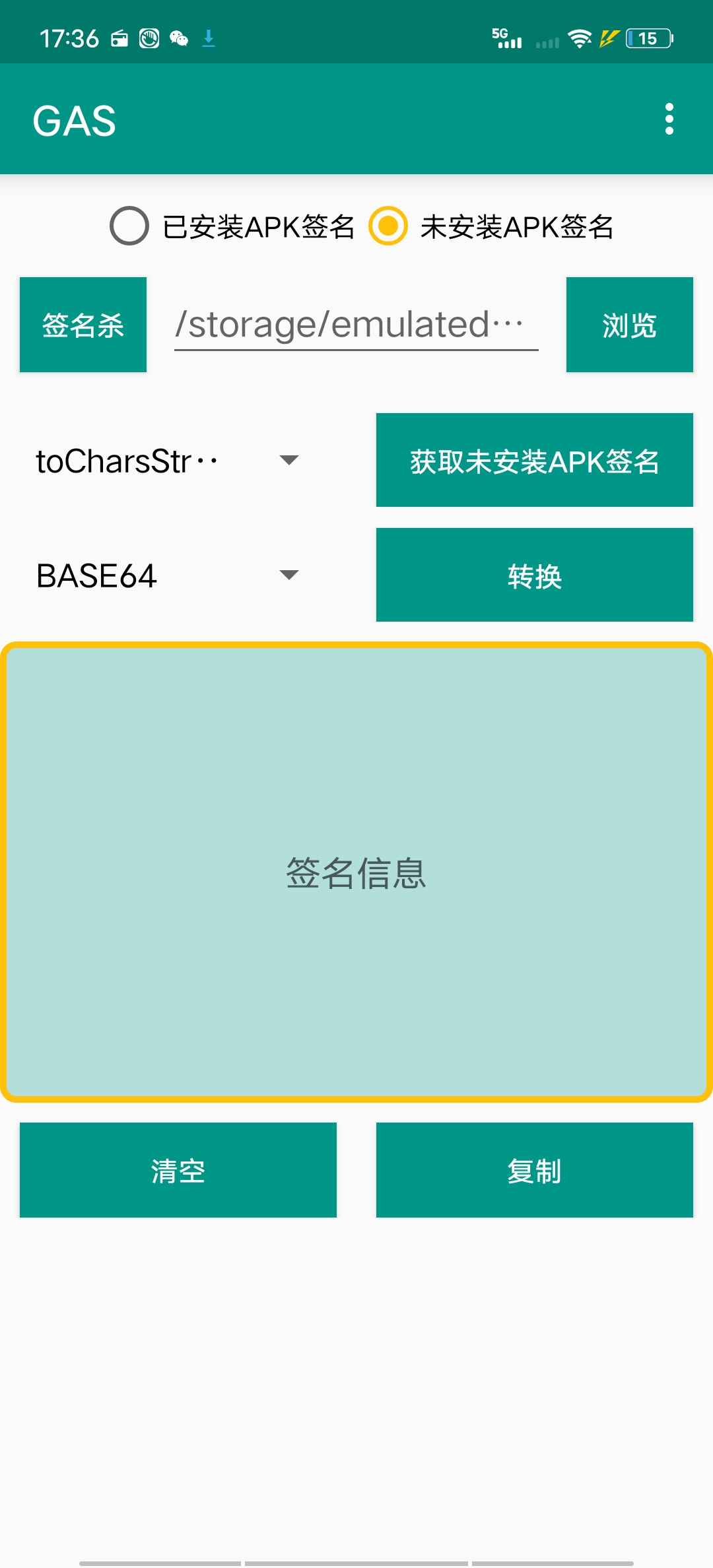The width and height of the screenshot is (713, 1568).
Task: Select the 未安装APK签名 radio button
Action: (x=391, y=227)
